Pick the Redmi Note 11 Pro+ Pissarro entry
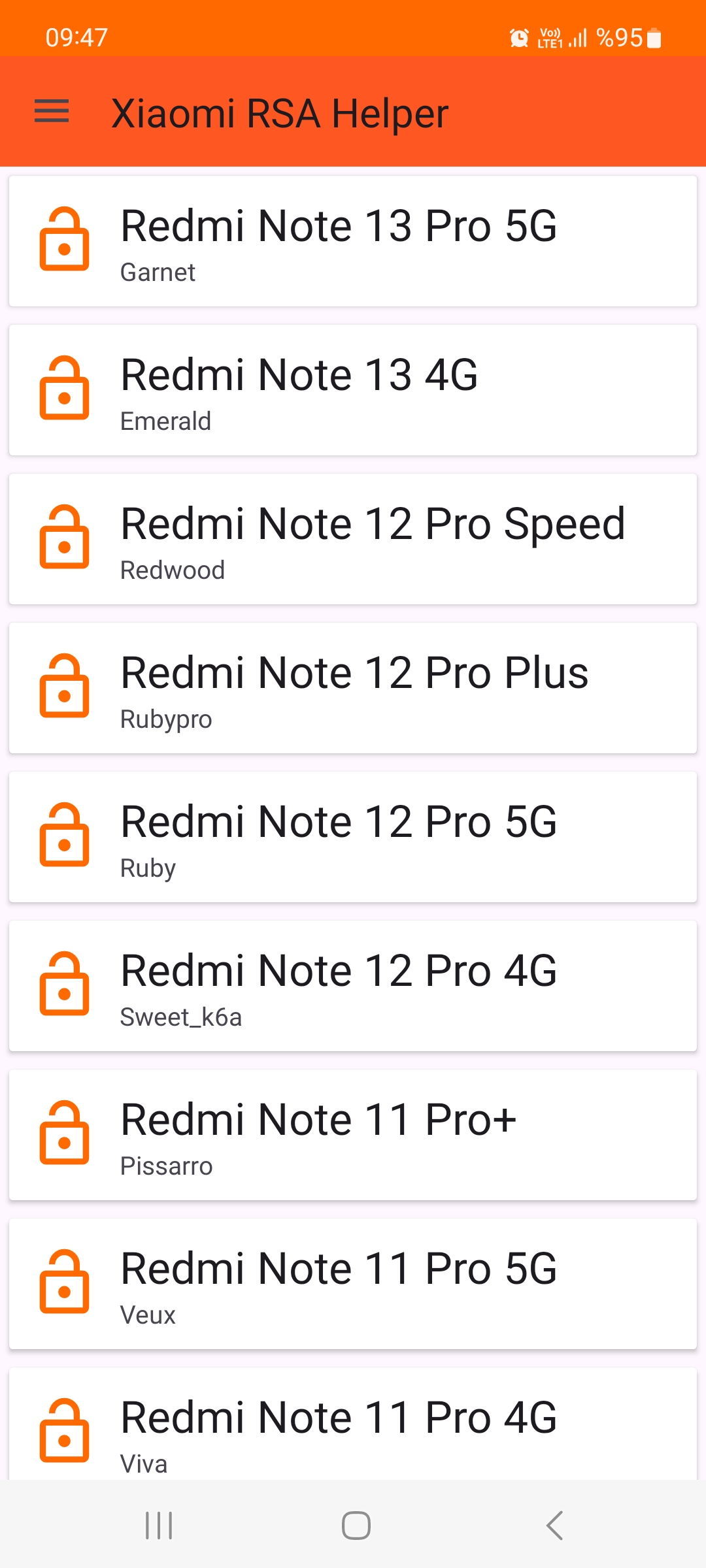Viewport: 706px width, 1568px height. click(x=353, y=1135)
